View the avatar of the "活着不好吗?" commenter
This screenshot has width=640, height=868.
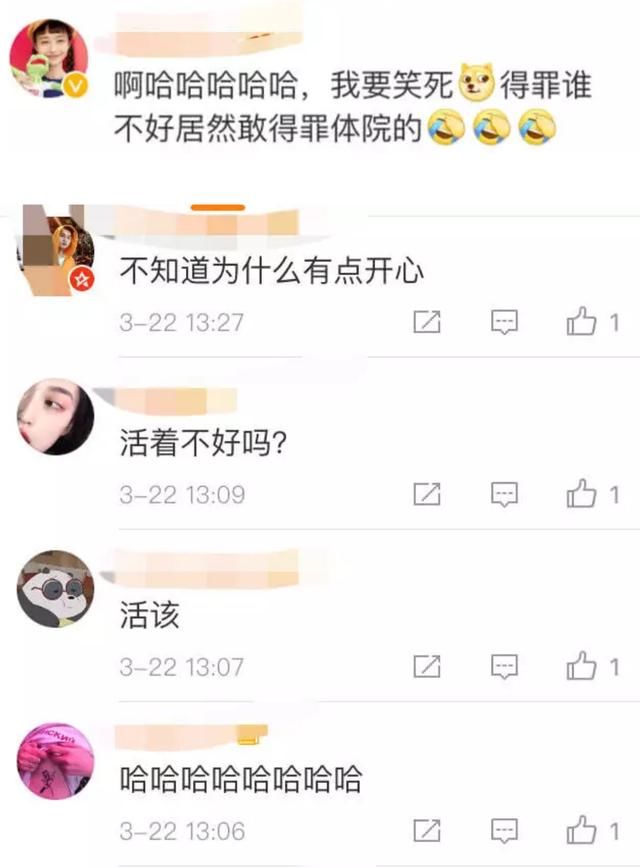(x=56, y=416)
